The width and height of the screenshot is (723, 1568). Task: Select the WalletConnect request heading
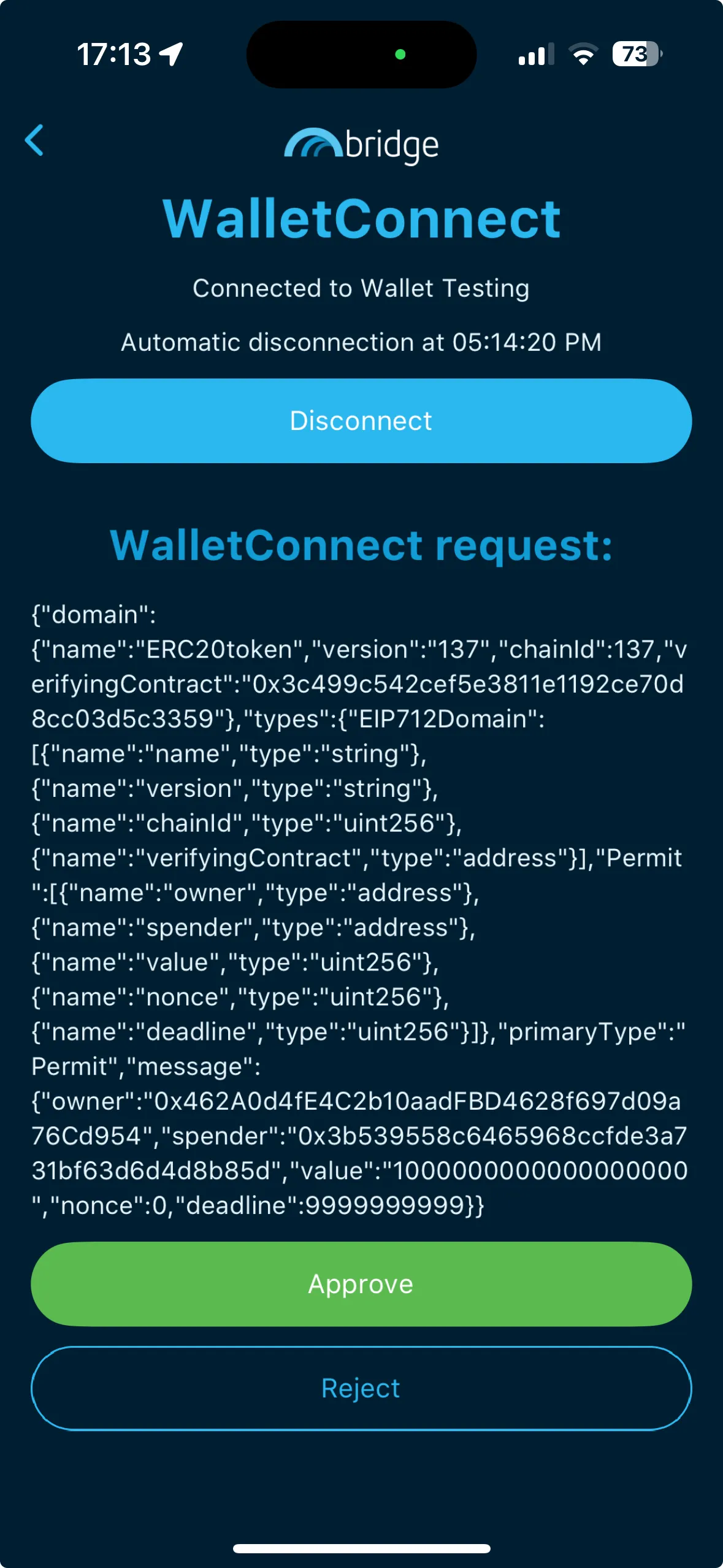361,545
